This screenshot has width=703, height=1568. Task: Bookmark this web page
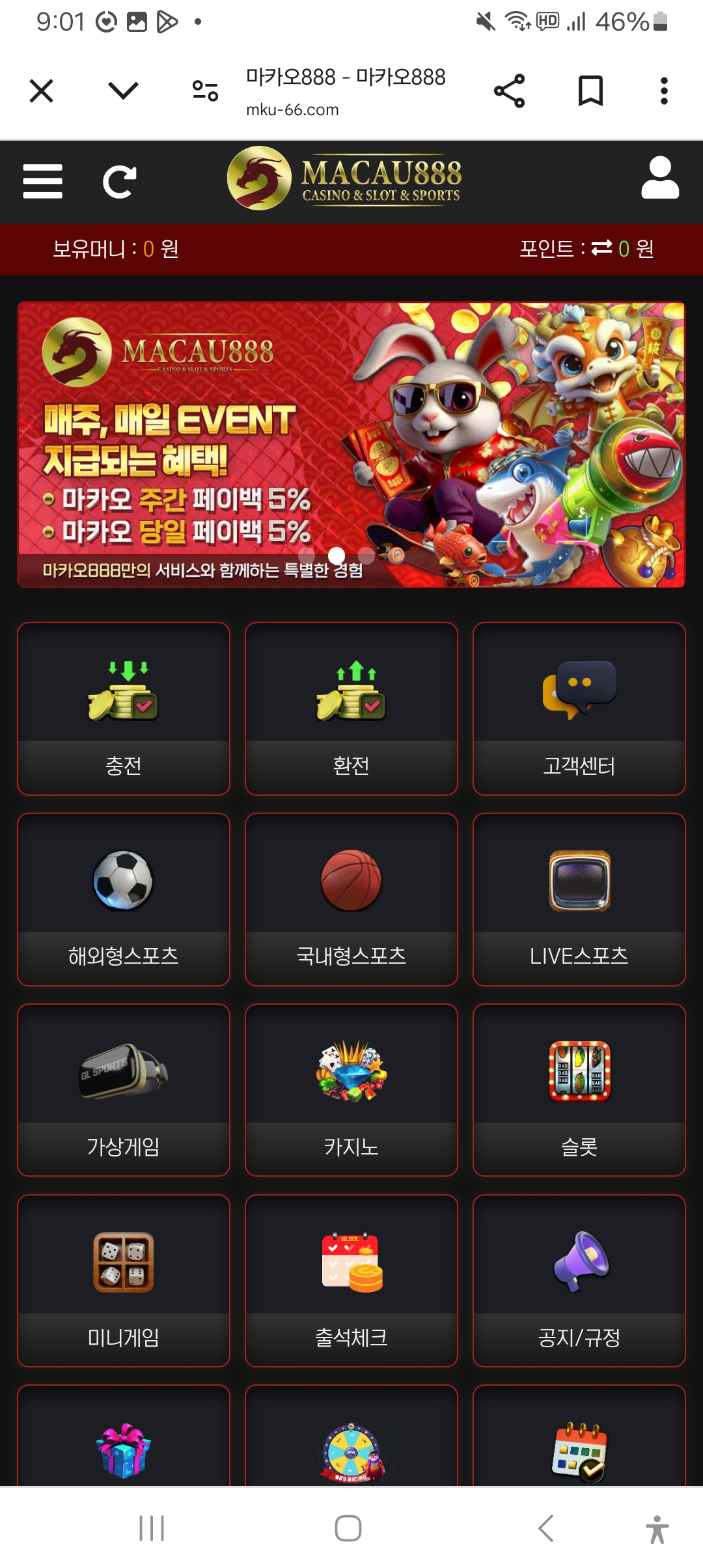pos(590,91)
